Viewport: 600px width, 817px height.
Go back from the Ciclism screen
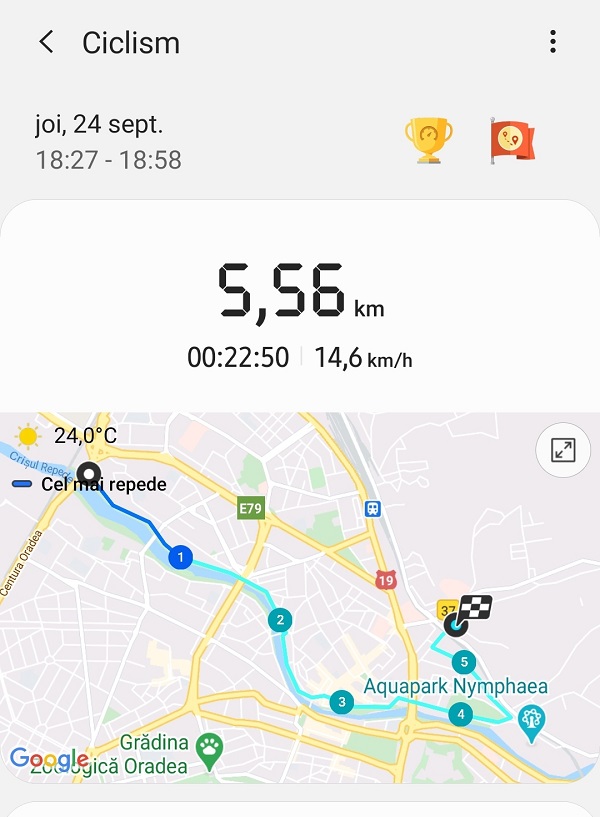46,42
